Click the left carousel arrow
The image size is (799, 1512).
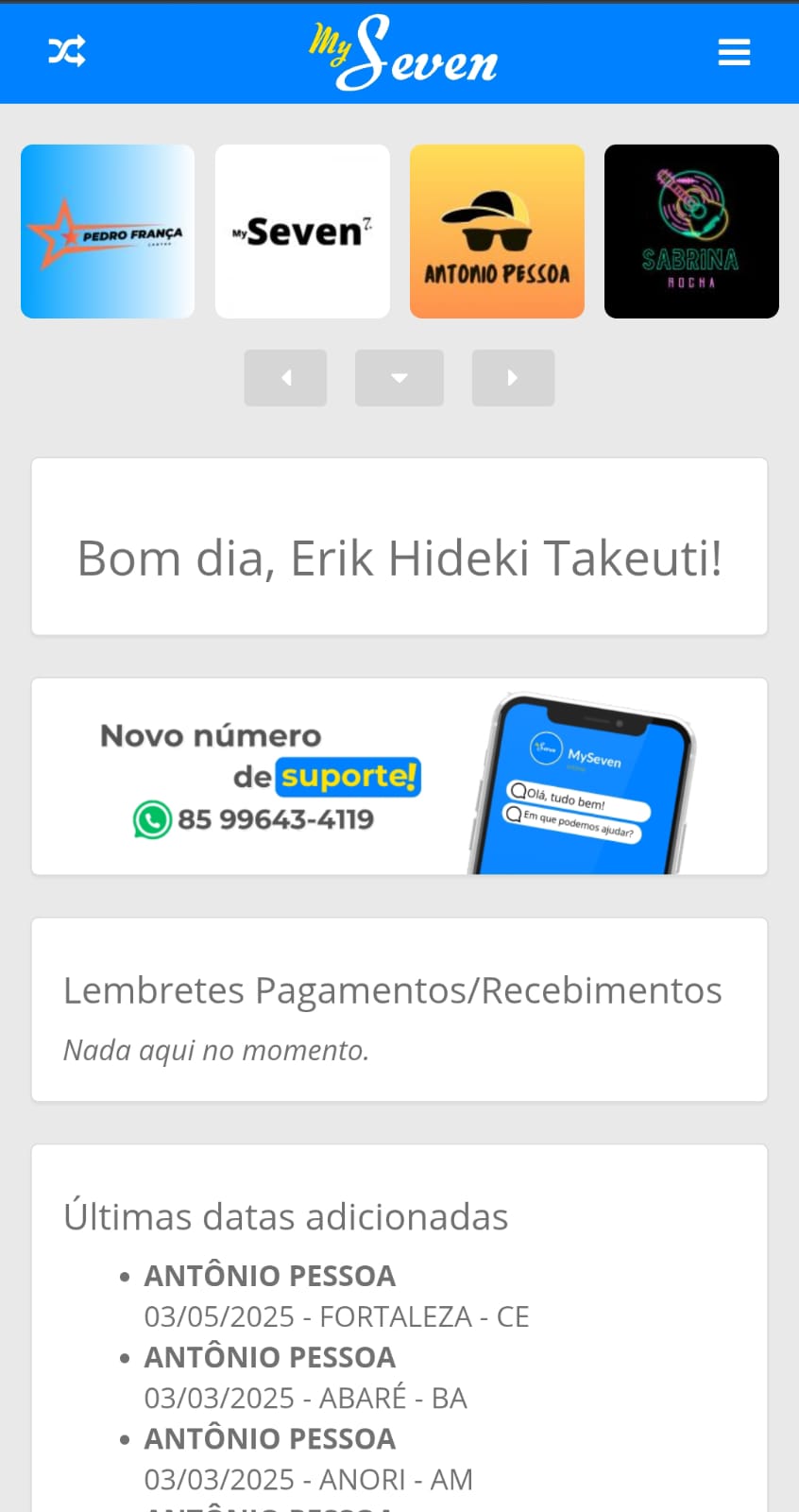(x=285, y=377)
